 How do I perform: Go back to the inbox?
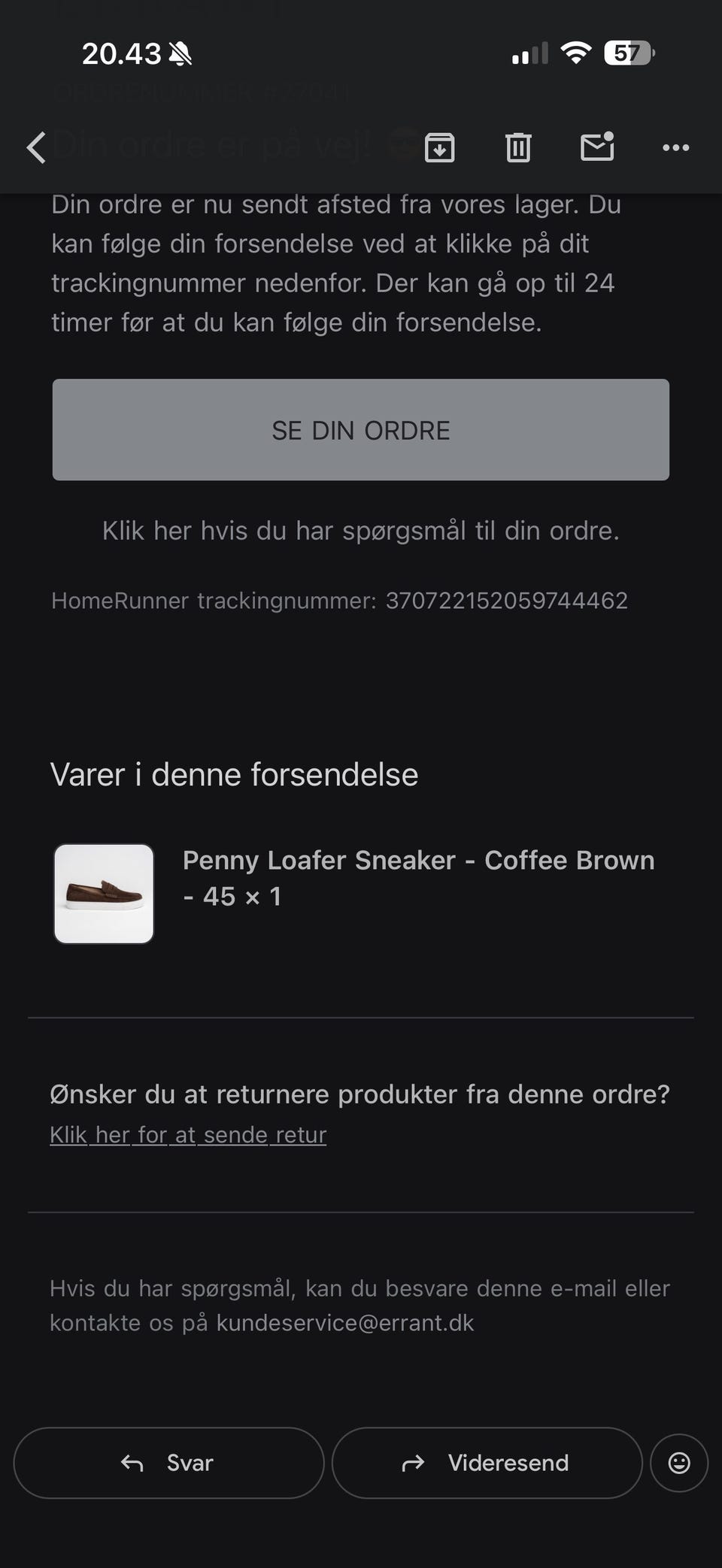[36, 147]
